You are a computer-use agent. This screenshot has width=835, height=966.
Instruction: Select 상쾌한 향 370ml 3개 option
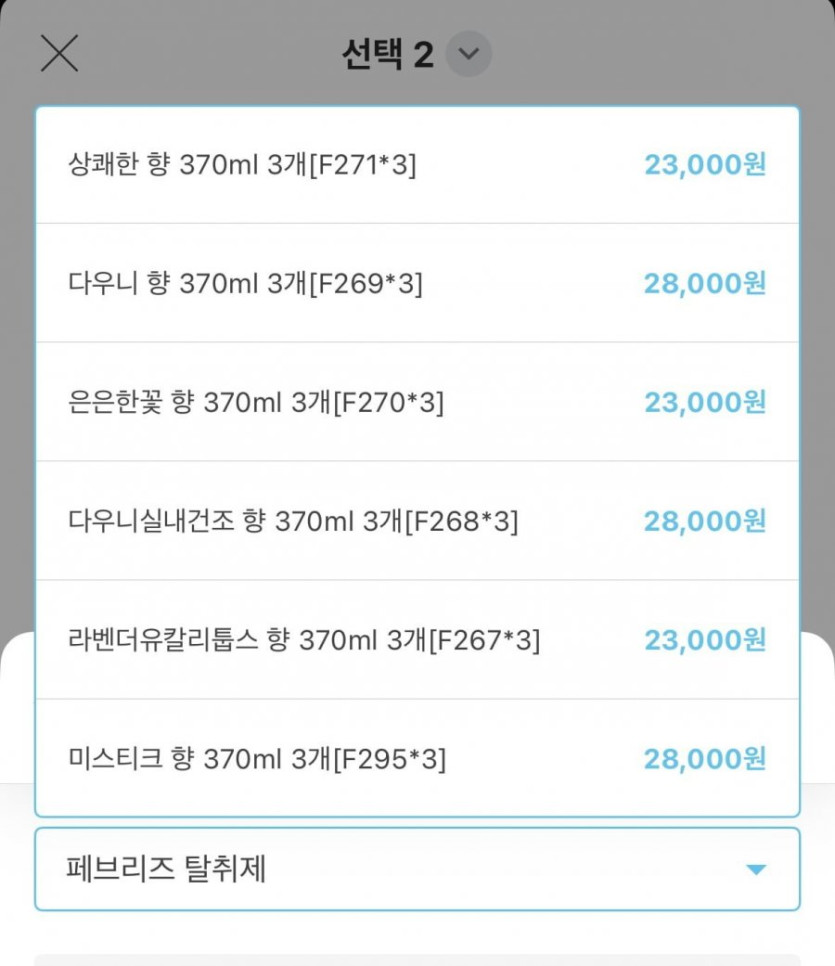(x=417, y=164)
